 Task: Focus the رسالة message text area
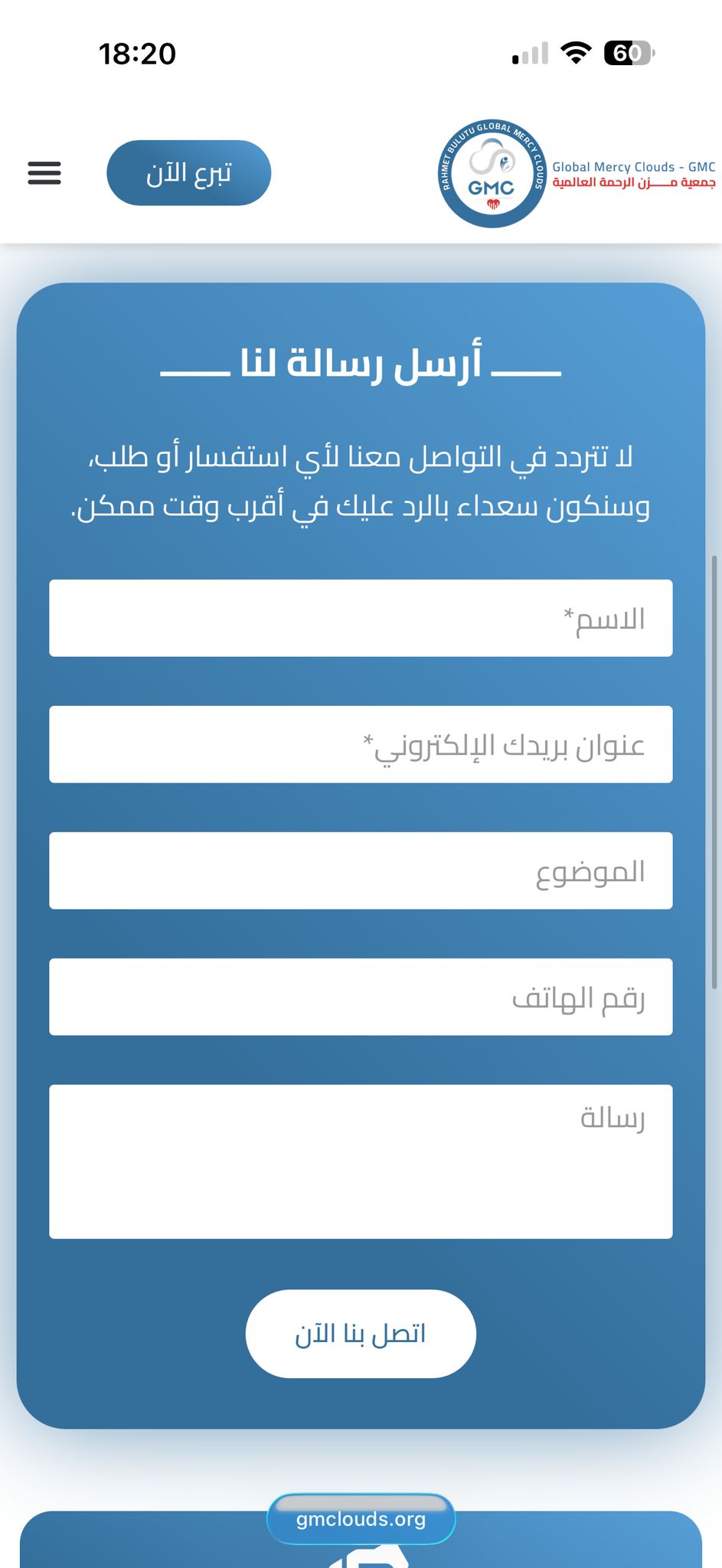[x=361, y=1161]
